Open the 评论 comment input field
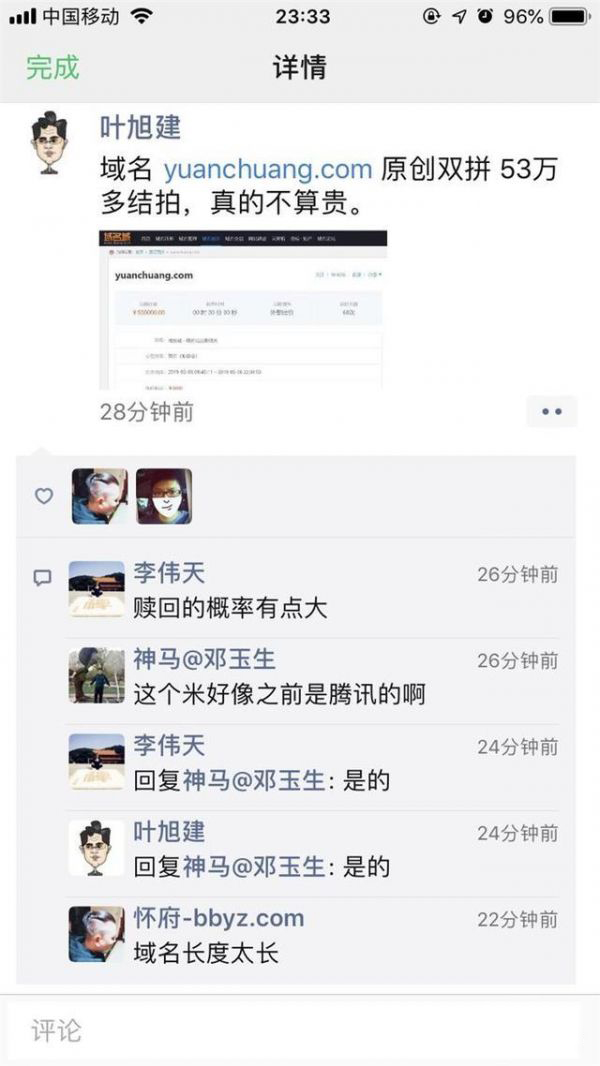This screenshot has height=1066, width=600. pyautogui.click(x=300, y=1030)
